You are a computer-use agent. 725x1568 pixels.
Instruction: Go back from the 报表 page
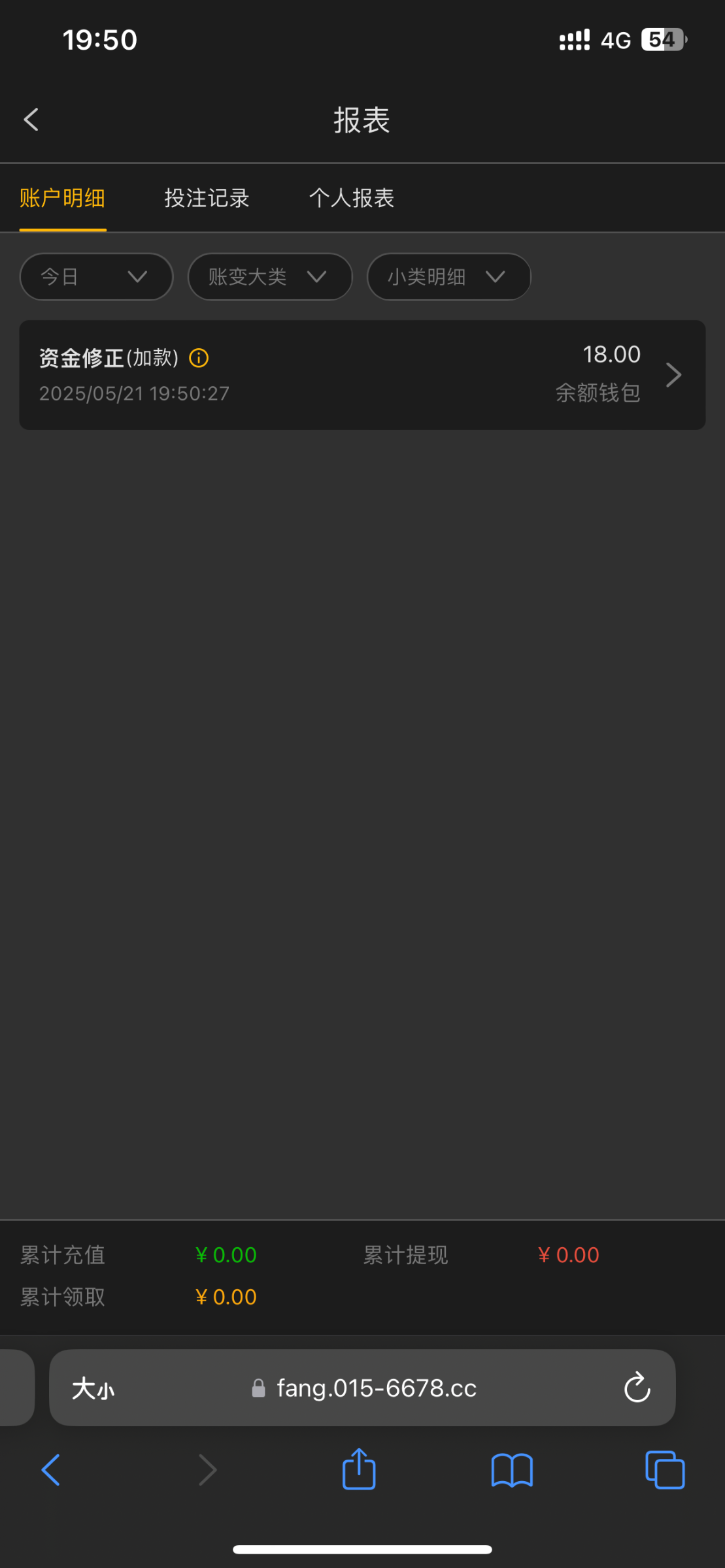31,120
